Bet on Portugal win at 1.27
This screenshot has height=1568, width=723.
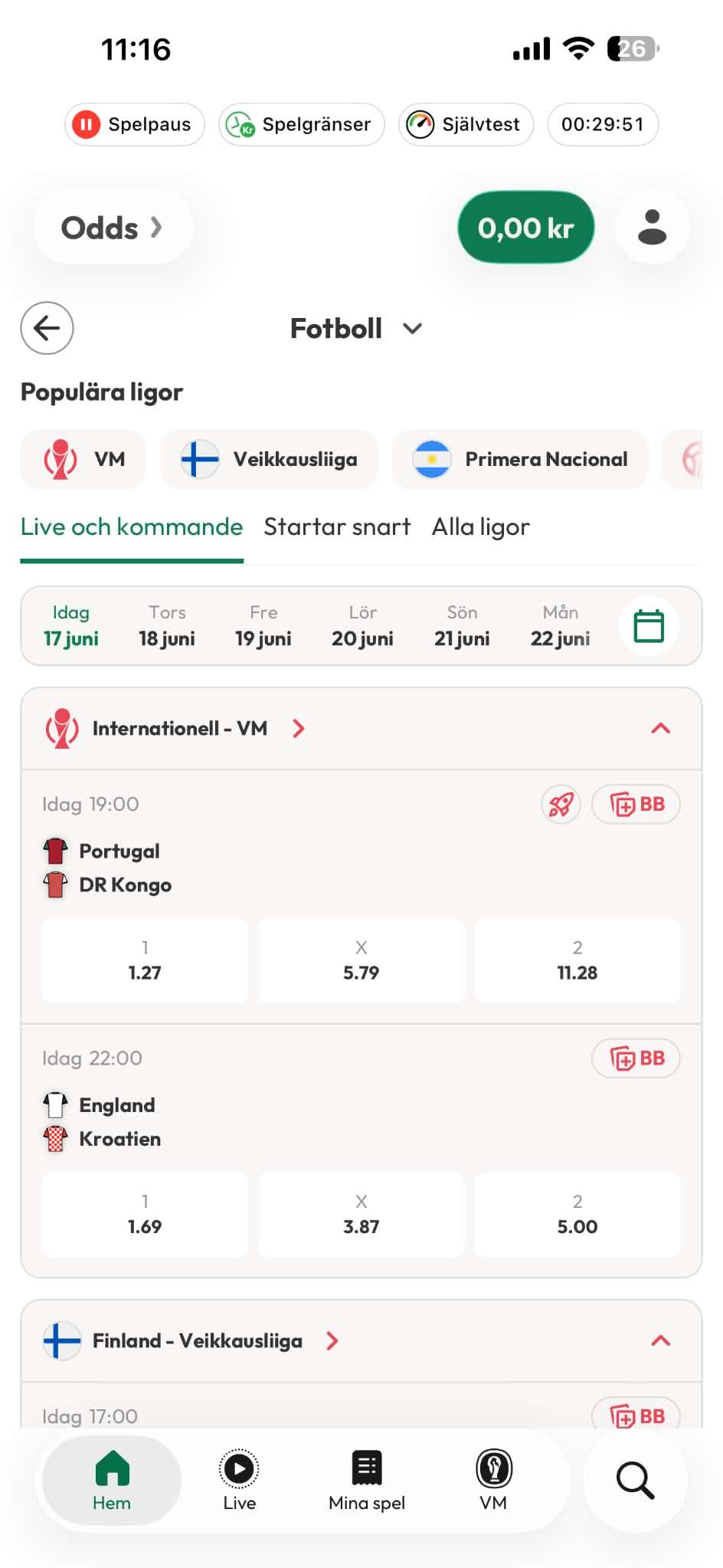(145, 961)
